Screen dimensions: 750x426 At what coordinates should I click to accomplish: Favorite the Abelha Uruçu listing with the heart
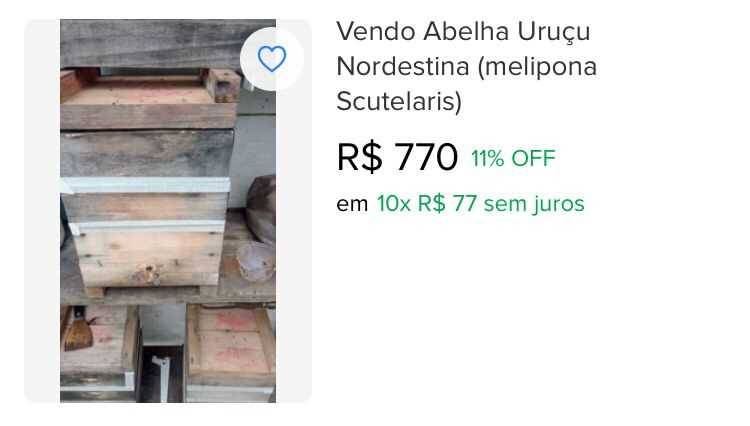pyautogui.click(x=272, y=59)
